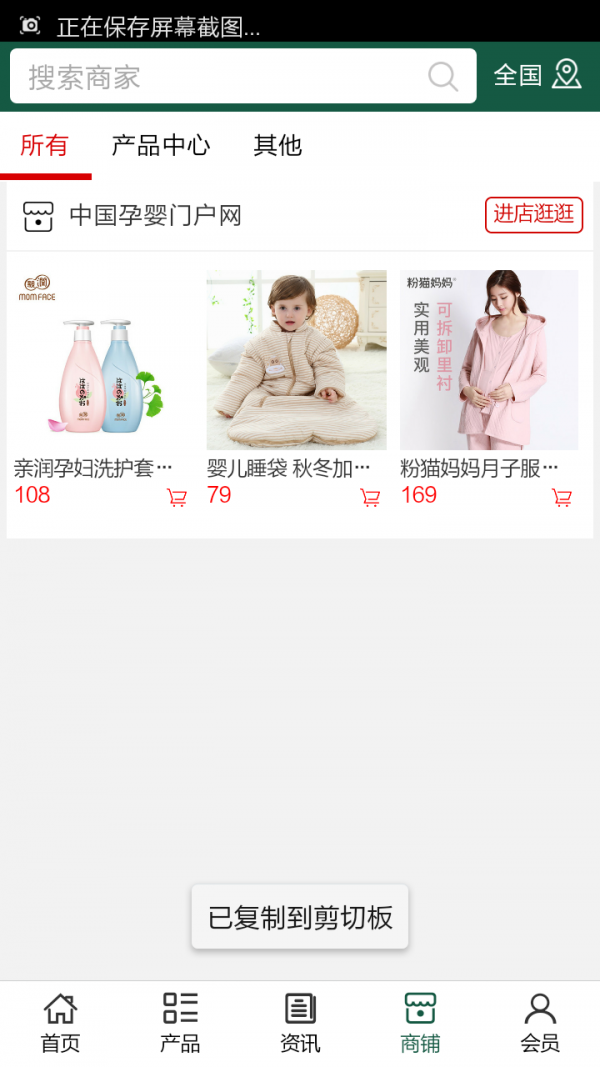Add the 108 yuan item to cart
Viewport: 600px width, 1067px height.
(177, 497)
